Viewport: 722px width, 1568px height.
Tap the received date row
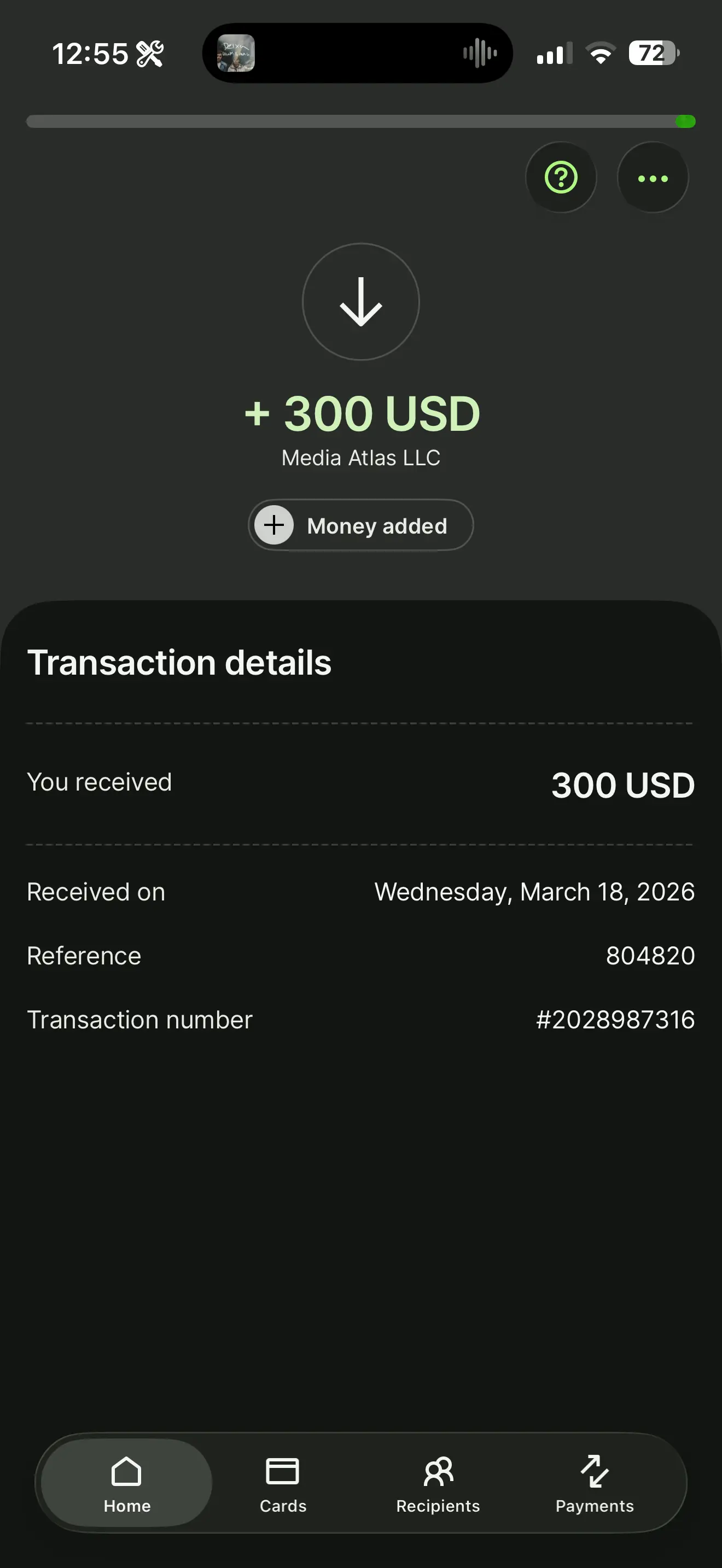click(x=360, y=891)
